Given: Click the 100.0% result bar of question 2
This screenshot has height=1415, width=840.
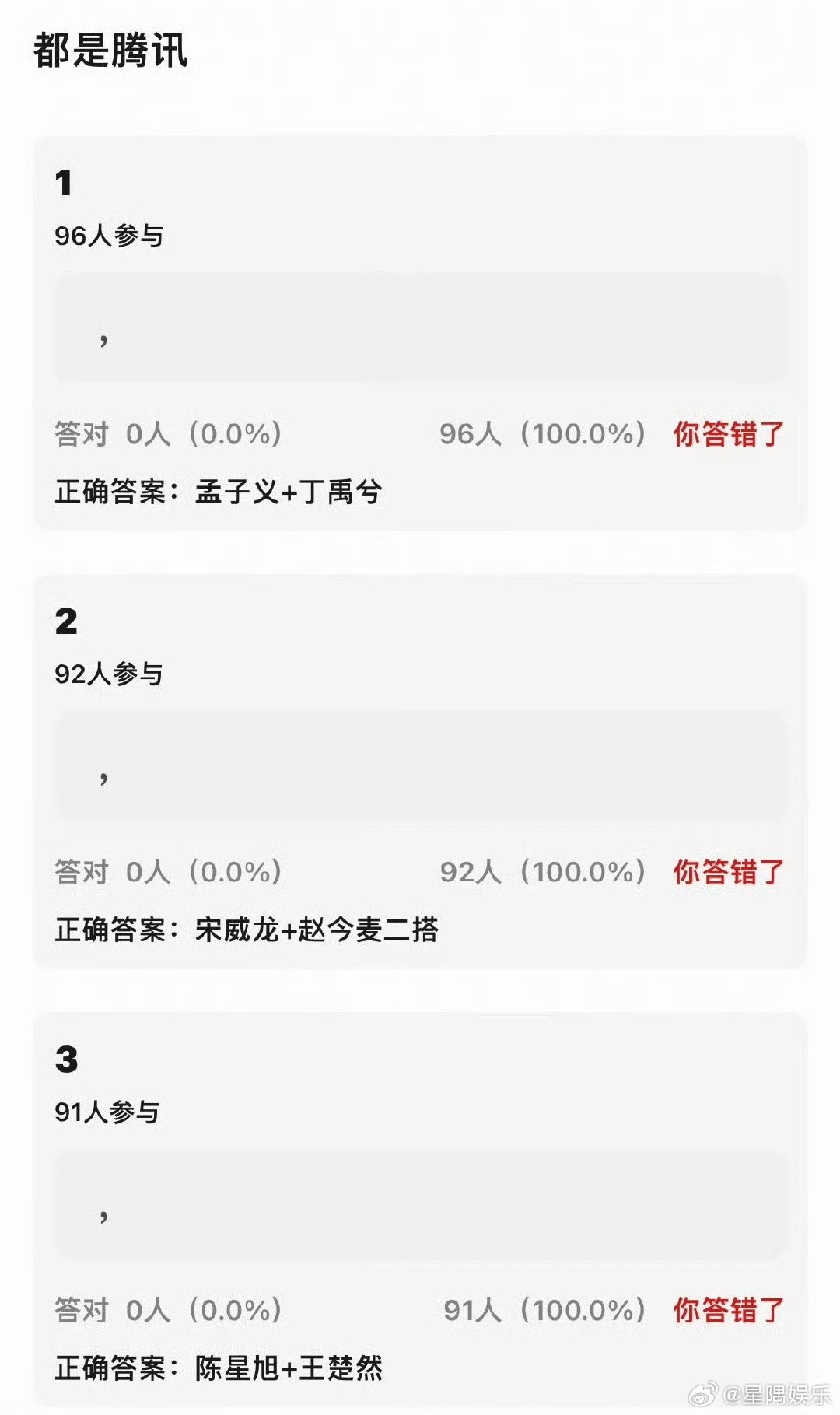Looking at the screenshot, I should (x=544, y=871).
